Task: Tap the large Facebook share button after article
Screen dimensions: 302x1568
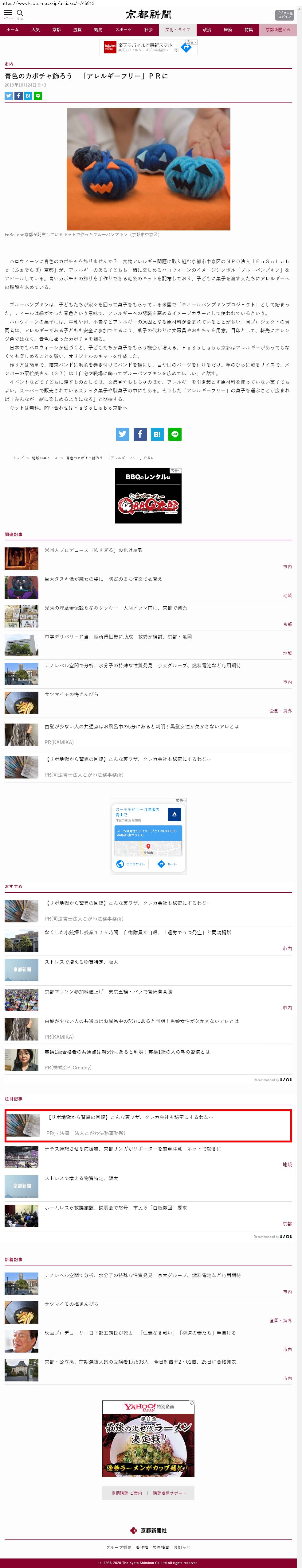Action: (x=140, y=434)
